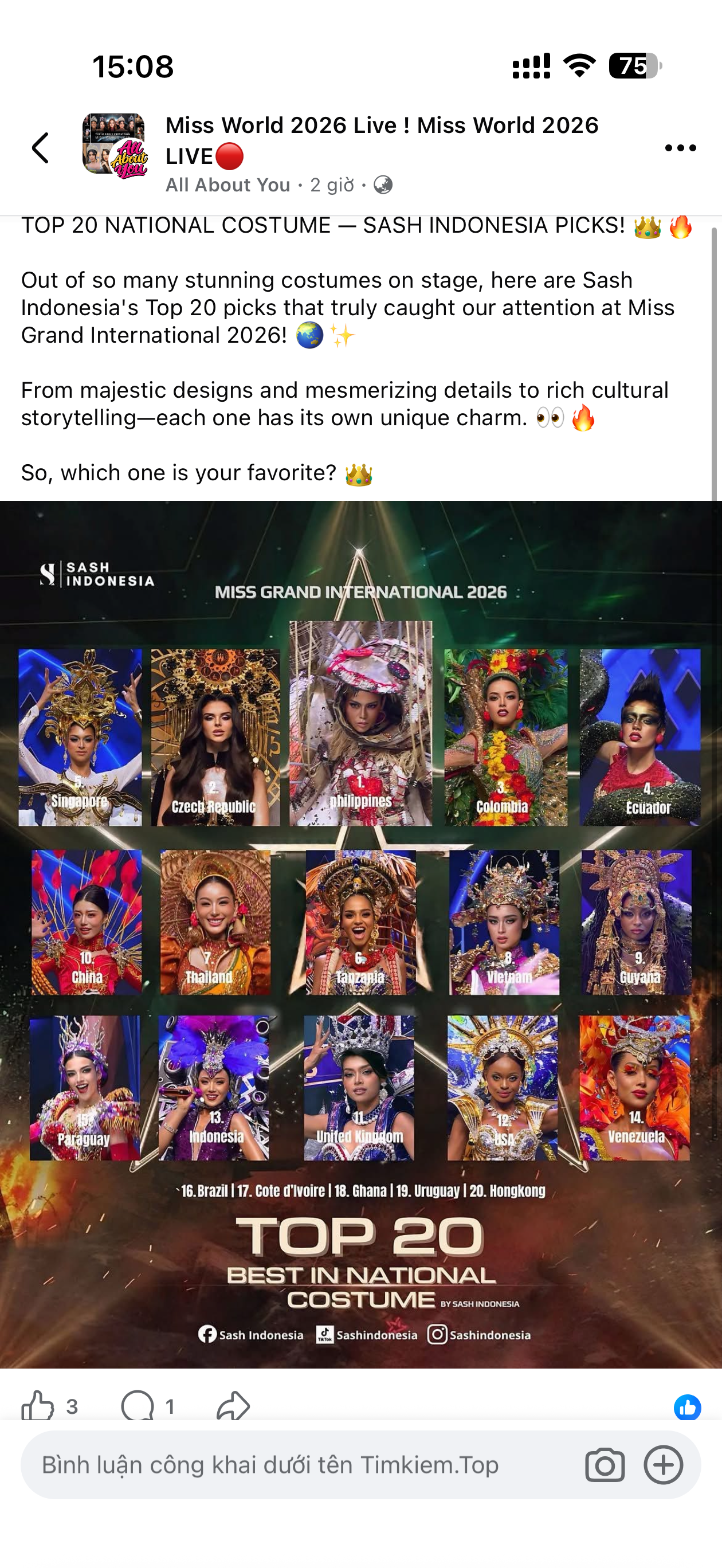Share this post with the arrow icon
This screenshot has height=1568, width=722.
233,1406
